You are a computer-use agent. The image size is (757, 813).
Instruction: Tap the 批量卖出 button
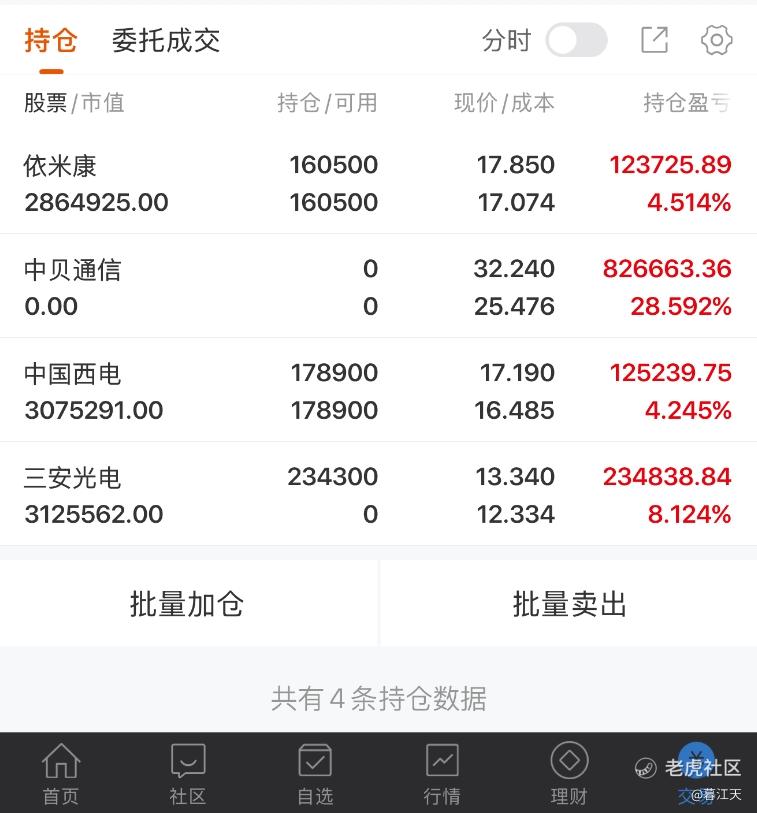click(x=569, y=604)
